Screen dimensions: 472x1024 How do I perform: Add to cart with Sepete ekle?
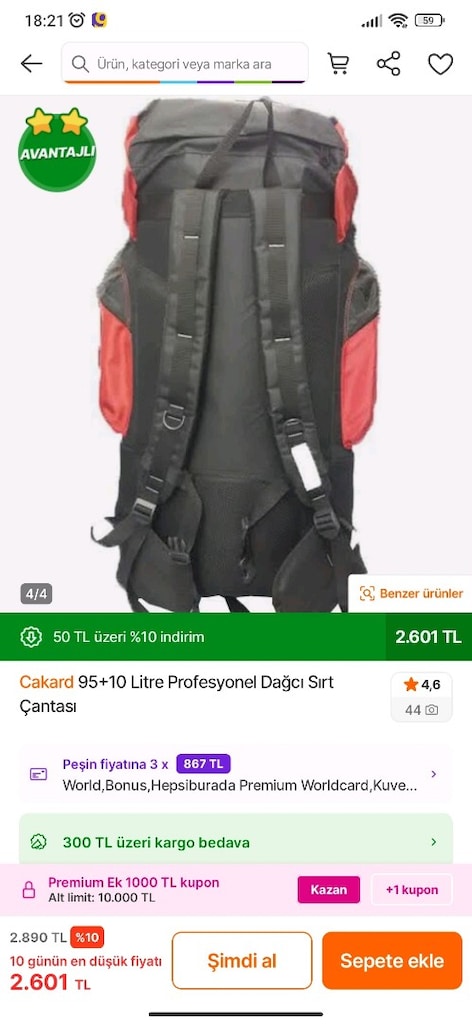392,961
